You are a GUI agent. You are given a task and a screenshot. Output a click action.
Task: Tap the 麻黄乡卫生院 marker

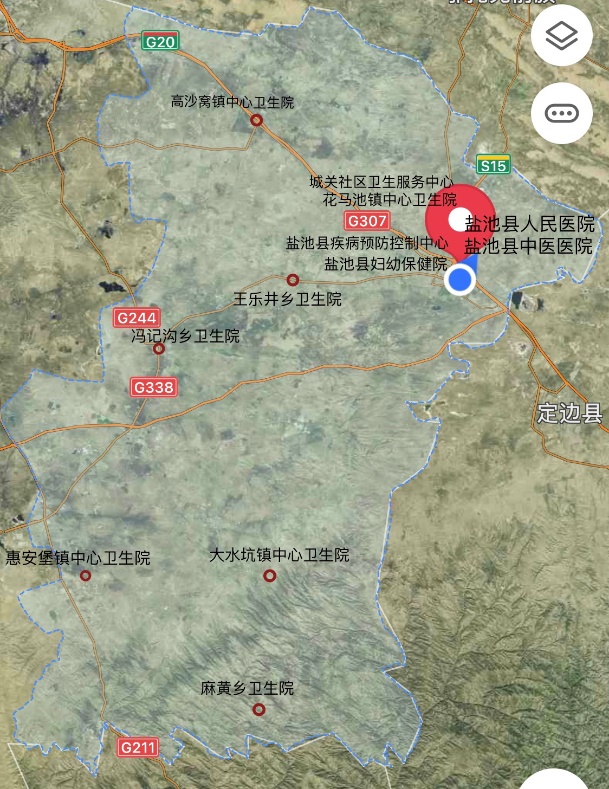tap(259, 709)
